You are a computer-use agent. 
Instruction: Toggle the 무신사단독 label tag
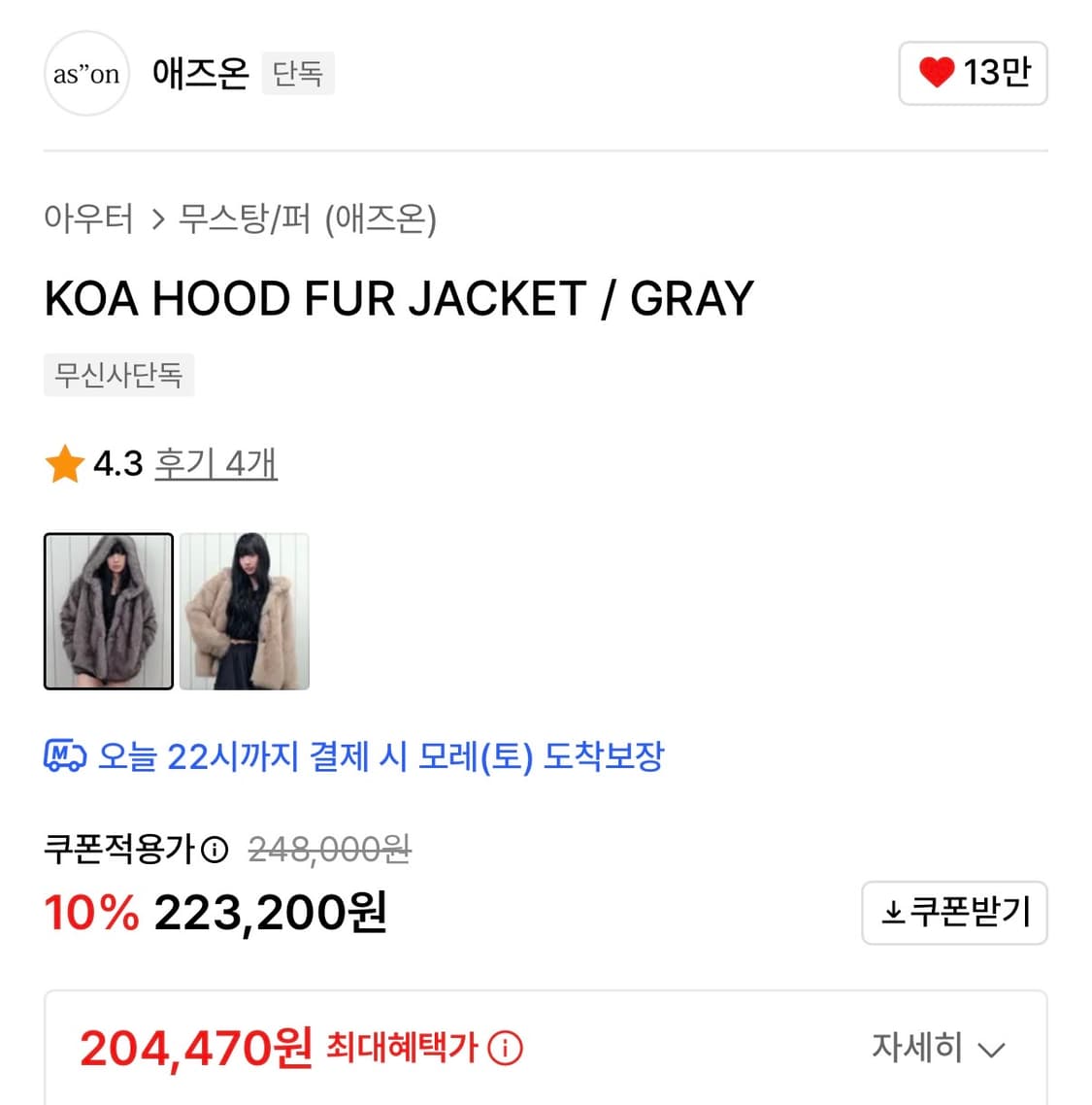[118, 376]
